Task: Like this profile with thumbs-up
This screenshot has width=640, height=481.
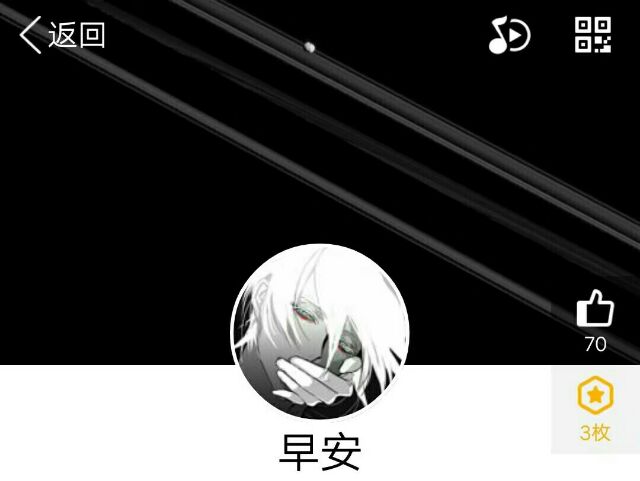Action: [595, 310]
